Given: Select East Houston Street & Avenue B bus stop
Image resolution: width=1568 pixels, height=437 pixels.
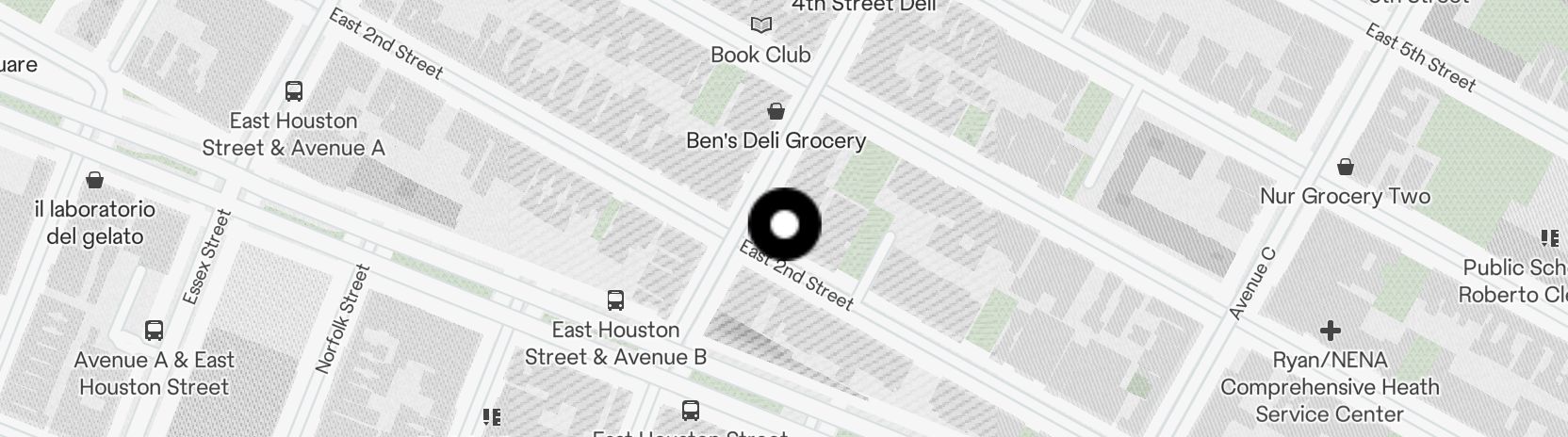Looking at the screenshot, I should tap(615, 301).
